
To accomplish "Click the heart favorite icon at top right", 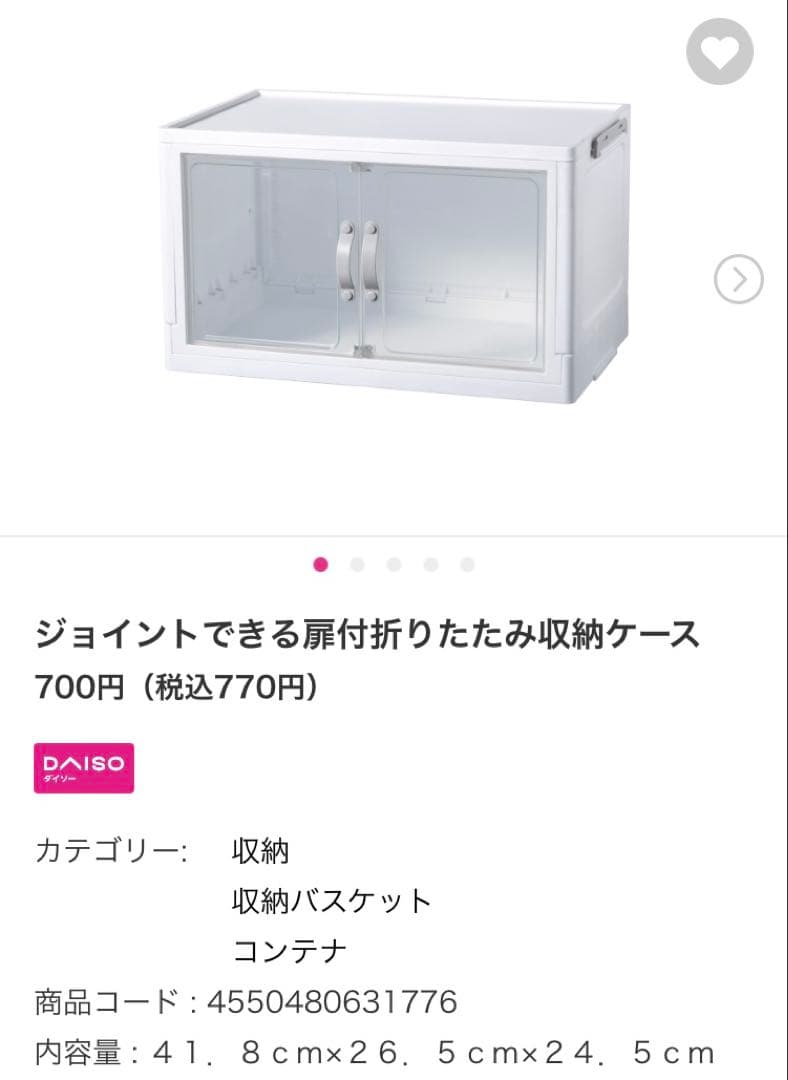I will pos(718,52).
